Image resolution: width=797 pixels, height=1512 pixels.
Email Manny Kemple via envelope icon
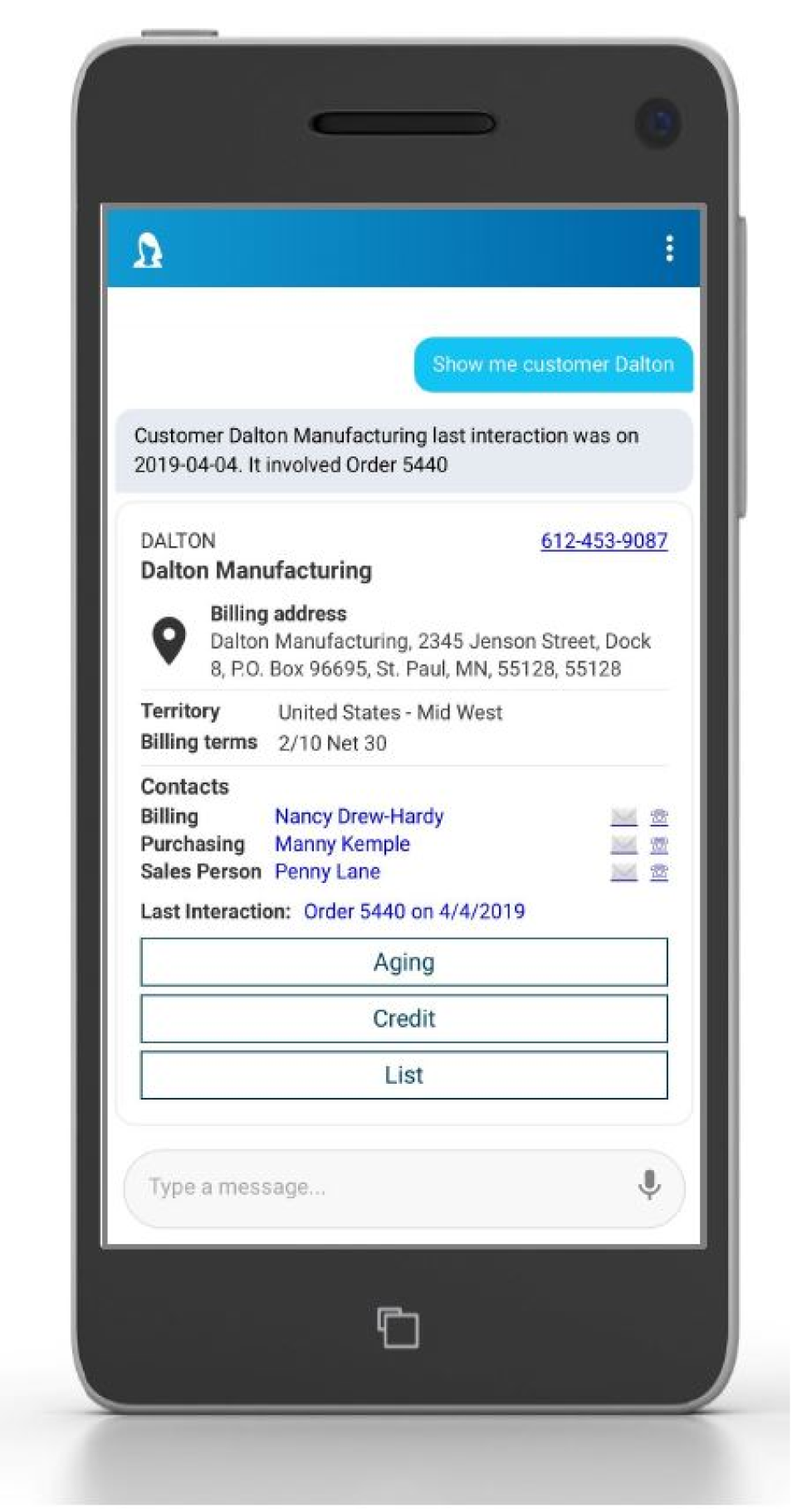pyautogui.click(x=623, y=845)
